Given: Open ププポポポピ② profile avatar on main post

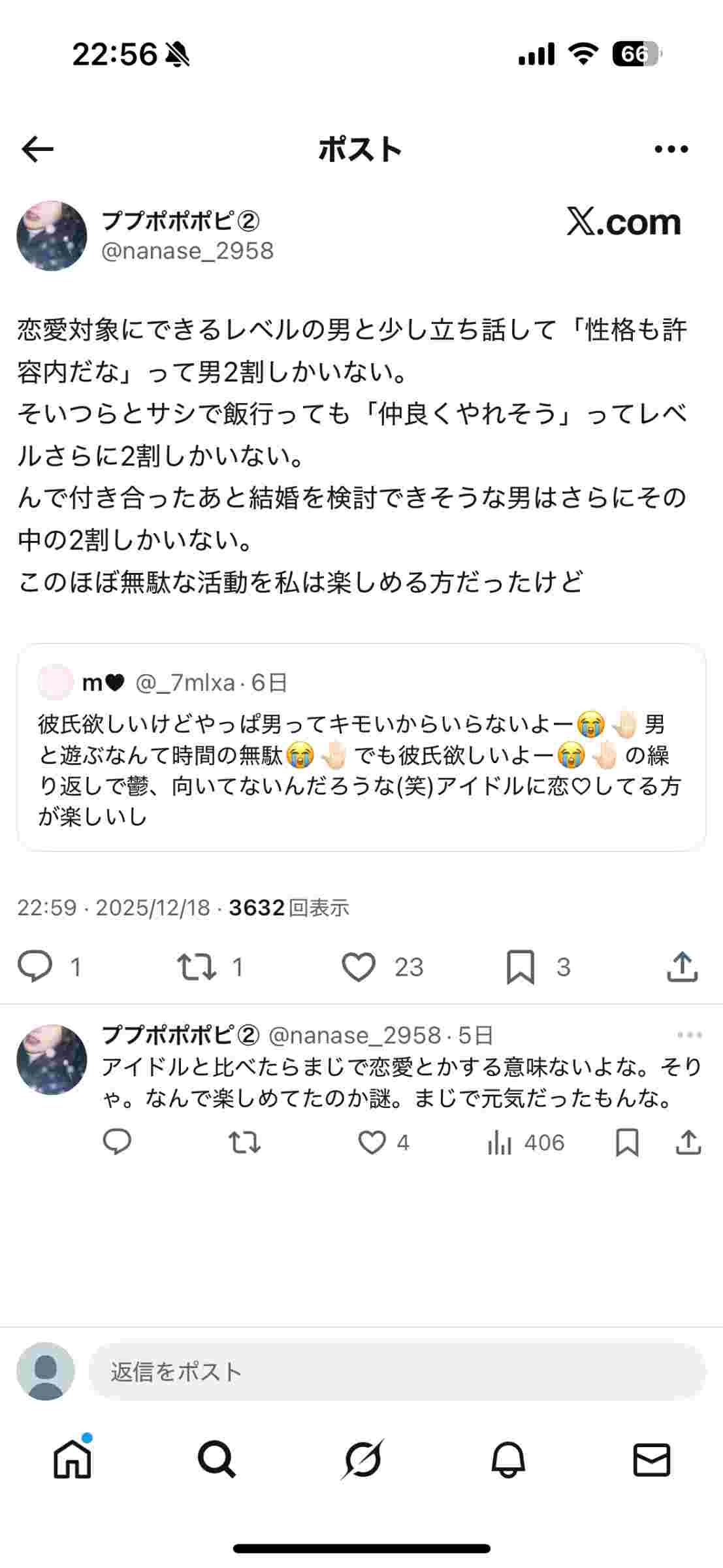Looking at the screenshot, I should click(x=52, y=236).
